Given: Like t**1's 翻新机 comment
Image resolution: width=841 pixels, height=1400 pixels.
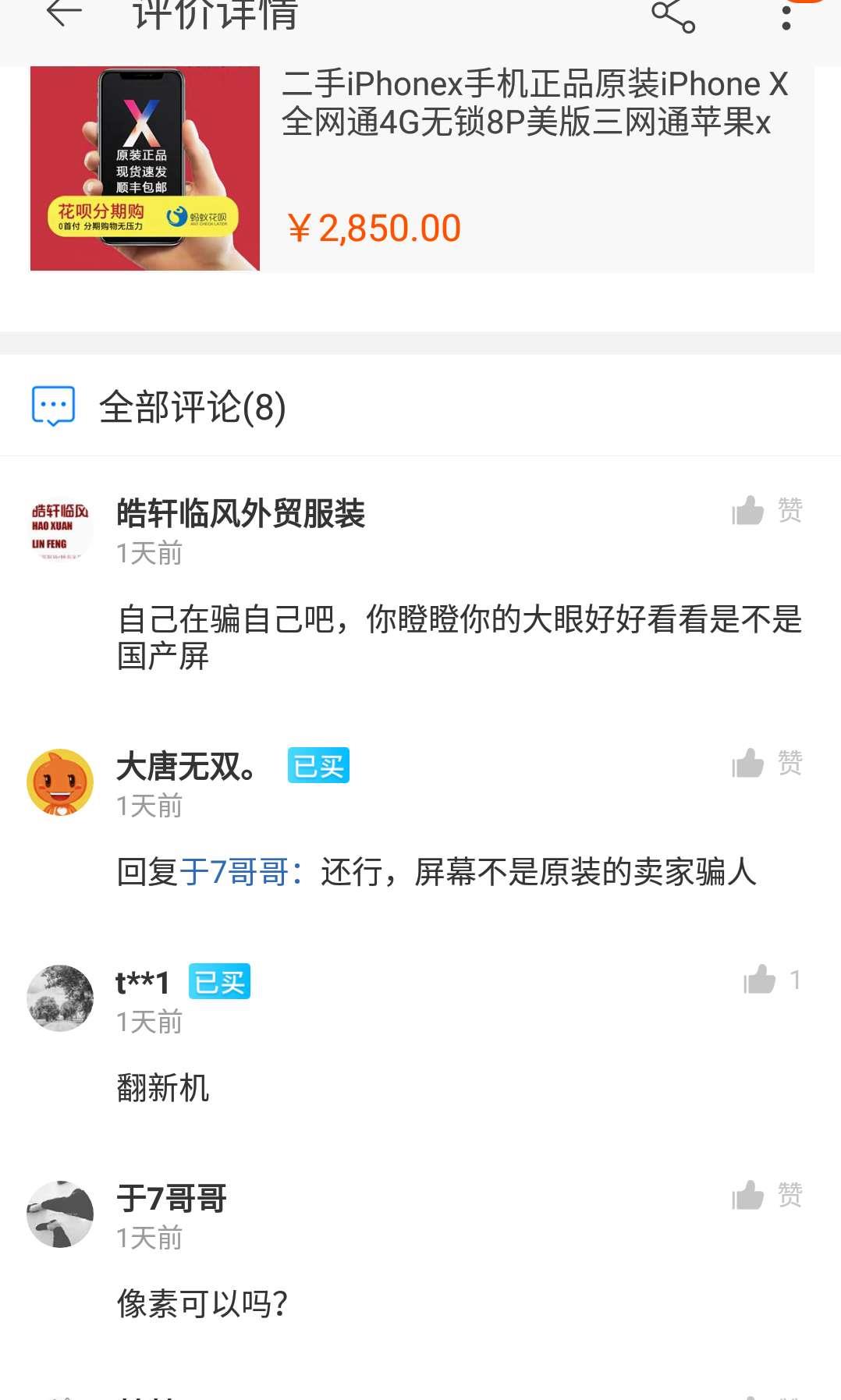Looking at the screenshot, I should 772,980.
